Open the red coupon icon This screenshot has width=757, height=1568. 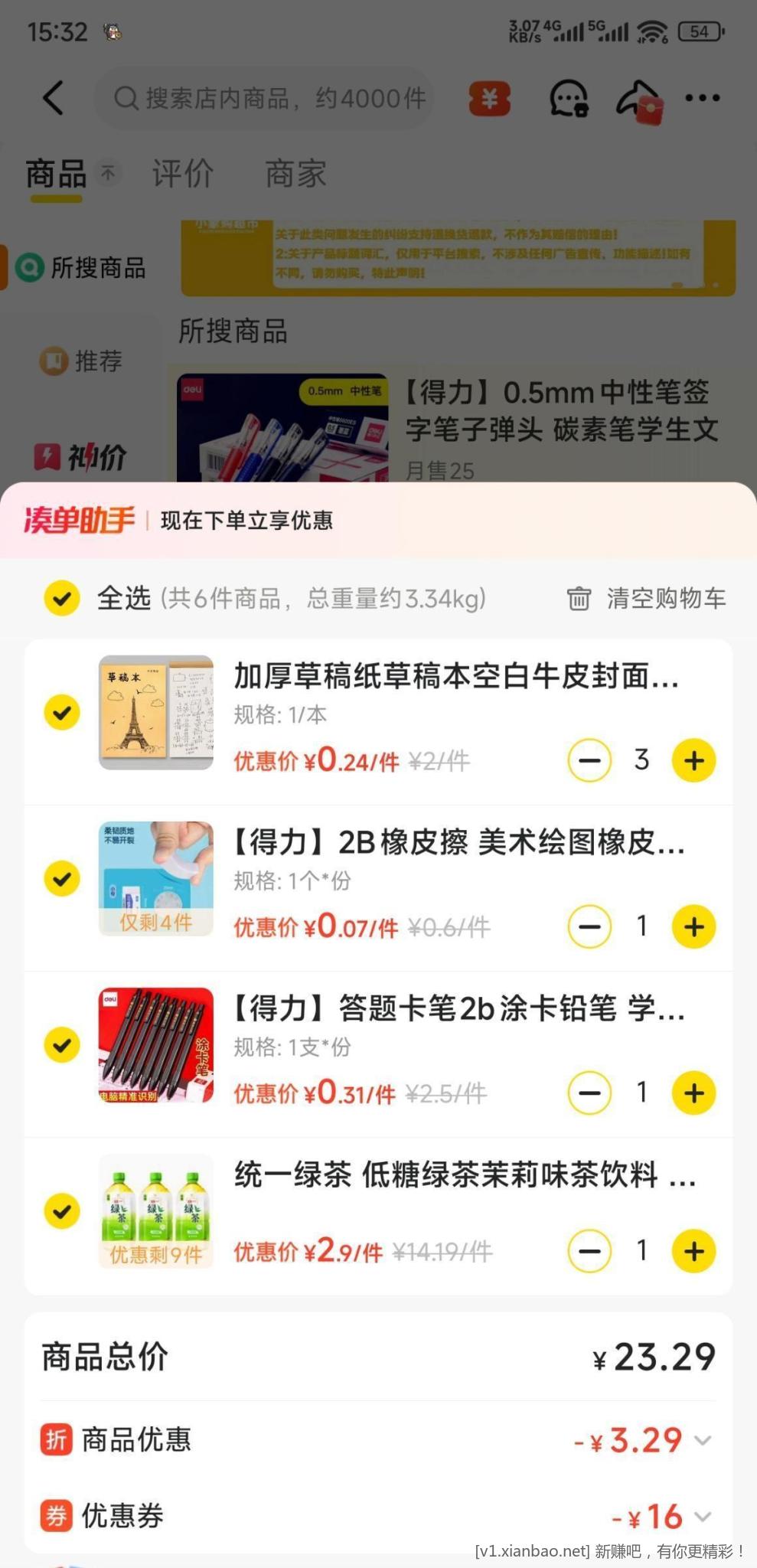pyautogui.click(x=489, y=99)
